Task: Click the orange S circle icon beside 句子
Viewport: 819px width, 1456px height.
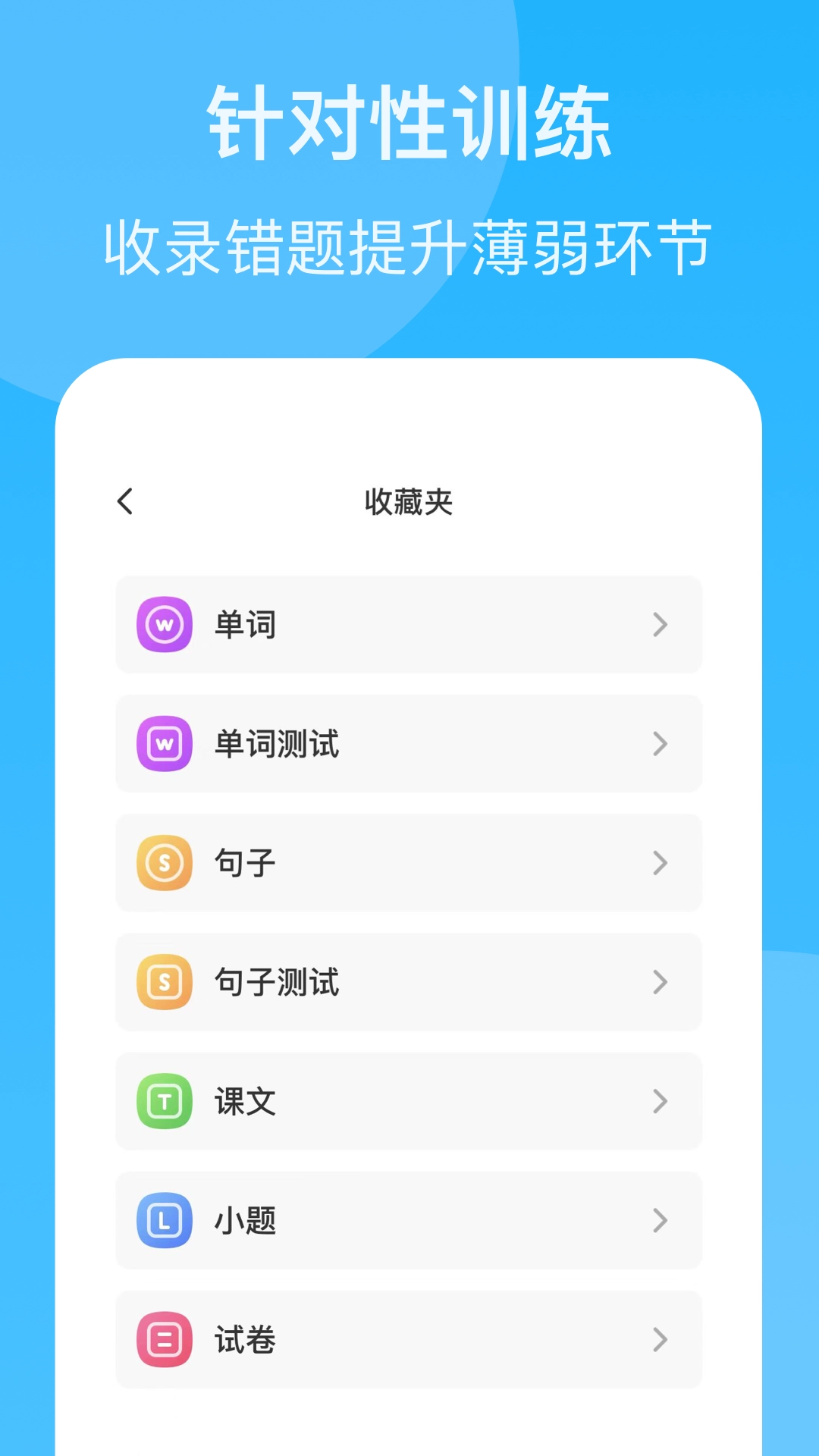Action: tap(164, 863)
